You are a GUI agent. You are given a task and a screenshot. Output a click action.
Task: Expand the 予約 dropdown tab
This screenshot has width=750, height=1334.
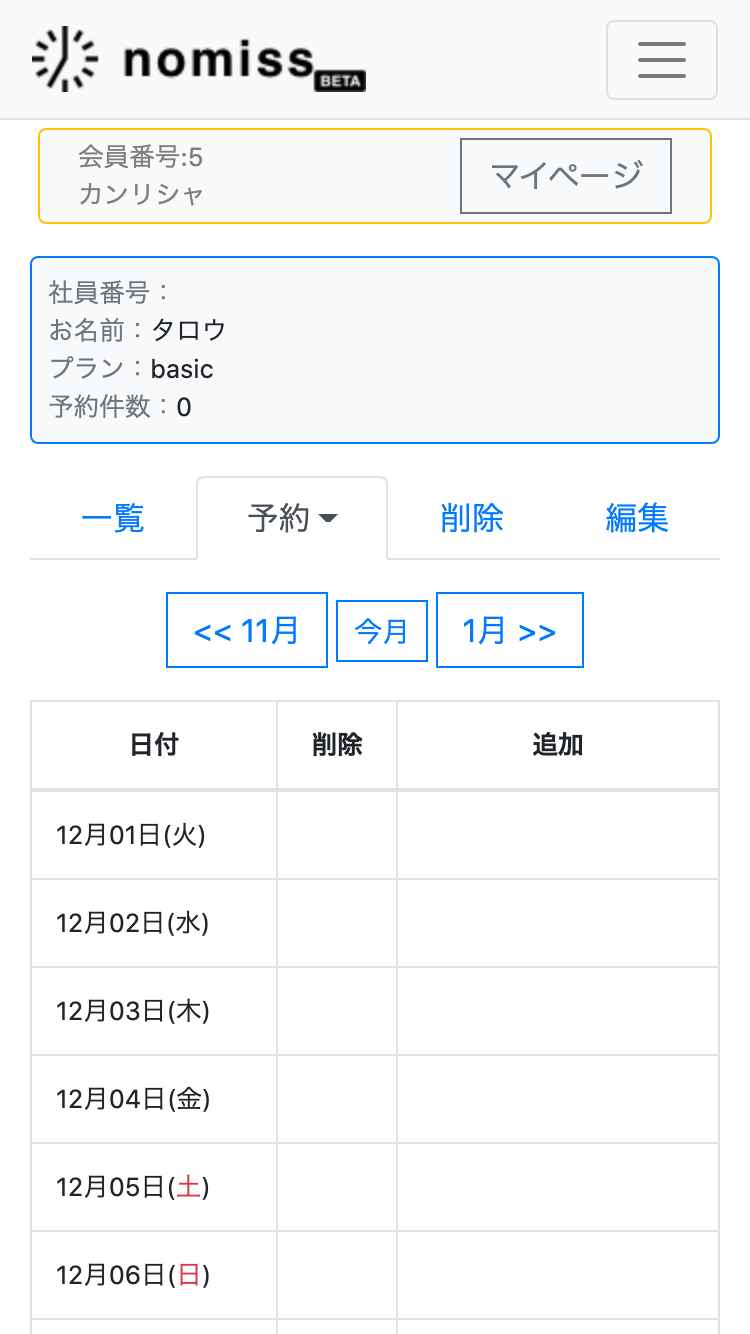(292, 518)
